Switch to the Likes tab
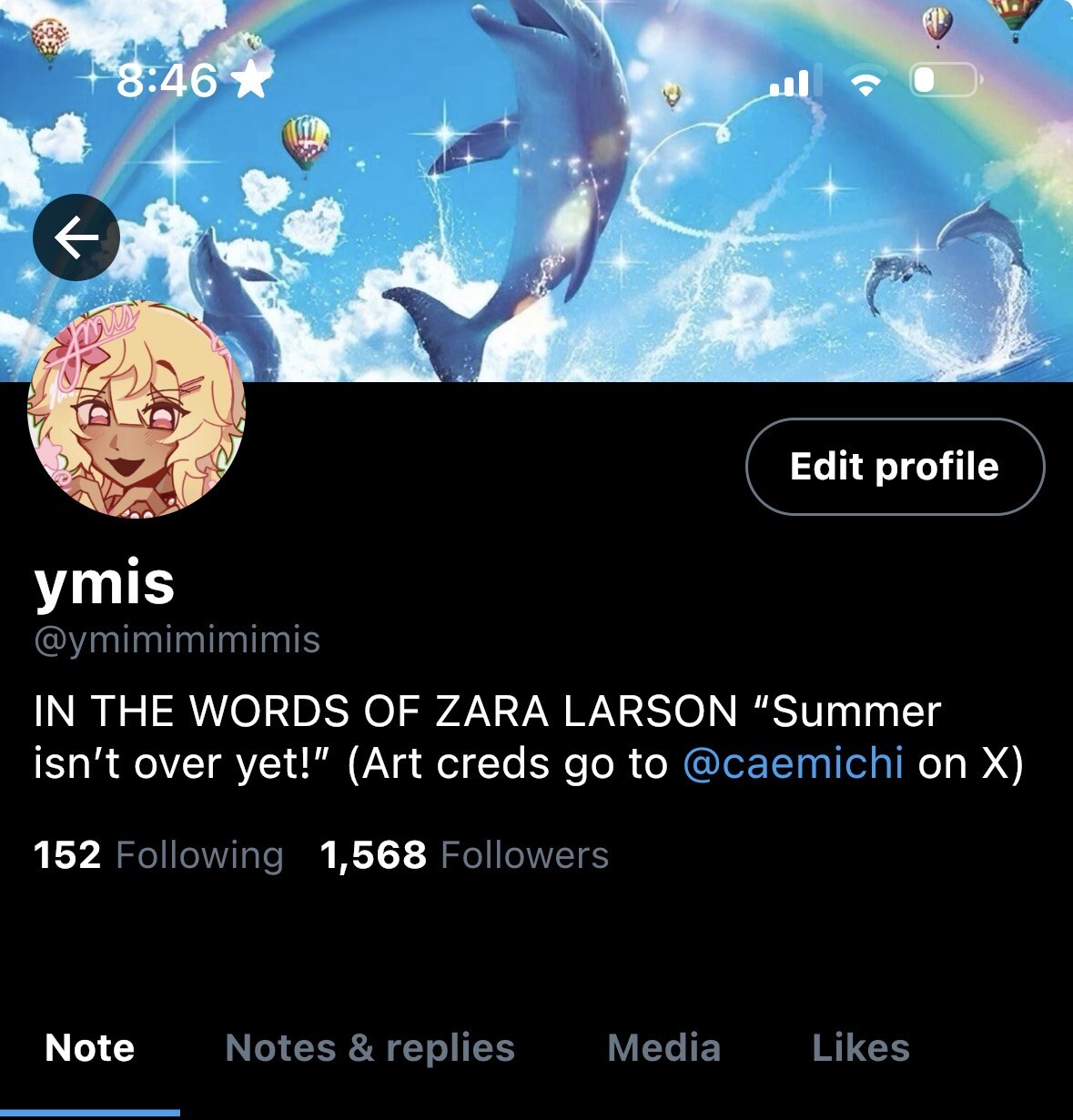The width and height of the screenshot is (1073, 1120). tap(860, 1048)
